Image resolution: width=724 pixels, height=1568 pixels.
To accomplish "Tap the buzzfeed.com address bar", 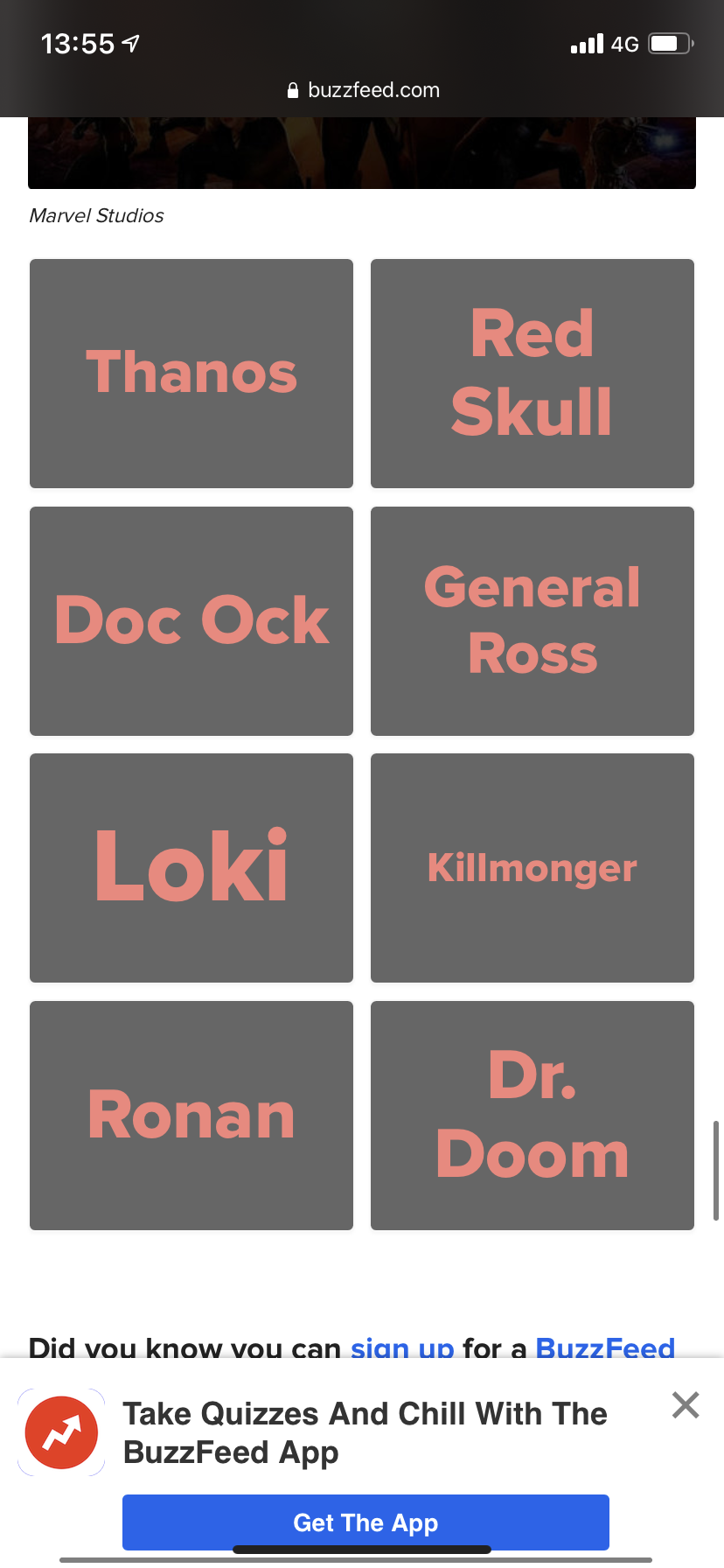I will point(363,90).
